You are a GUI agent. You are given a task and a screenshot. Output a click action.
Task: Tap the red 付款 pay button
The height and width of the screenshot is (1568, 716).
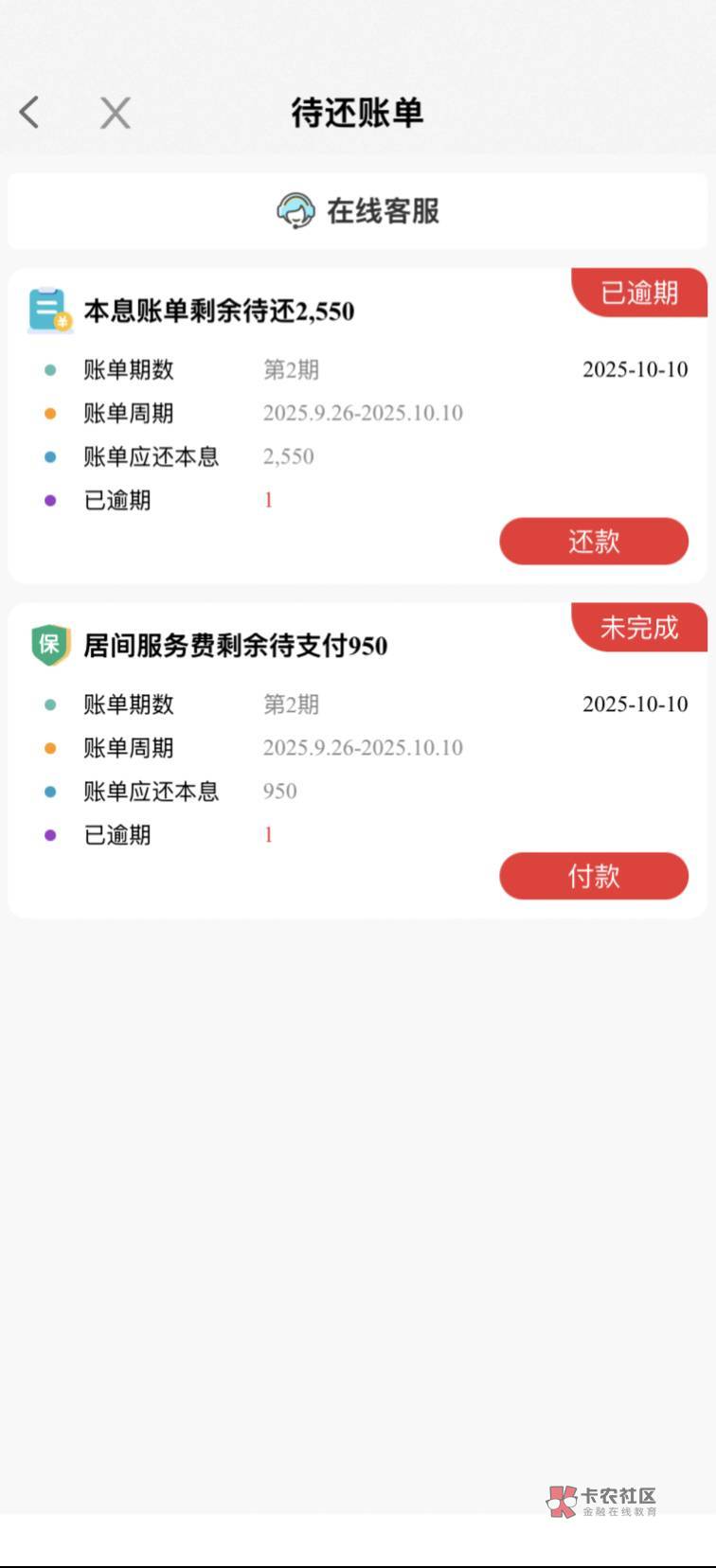click(593, 876)
